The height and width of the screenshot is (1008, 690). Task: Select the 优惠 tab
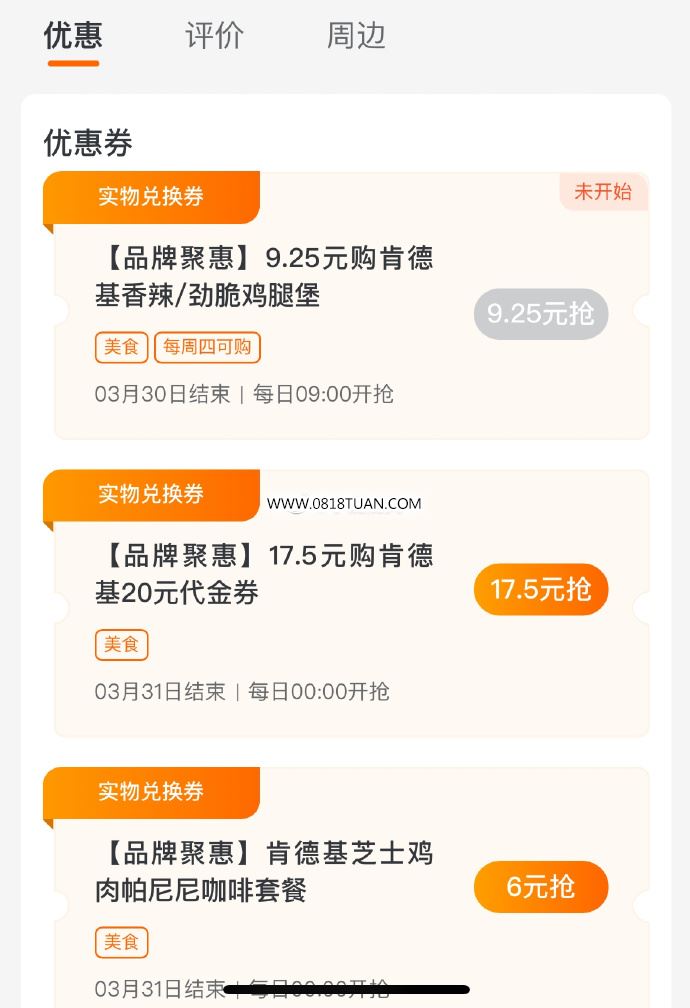coord(73,36)
